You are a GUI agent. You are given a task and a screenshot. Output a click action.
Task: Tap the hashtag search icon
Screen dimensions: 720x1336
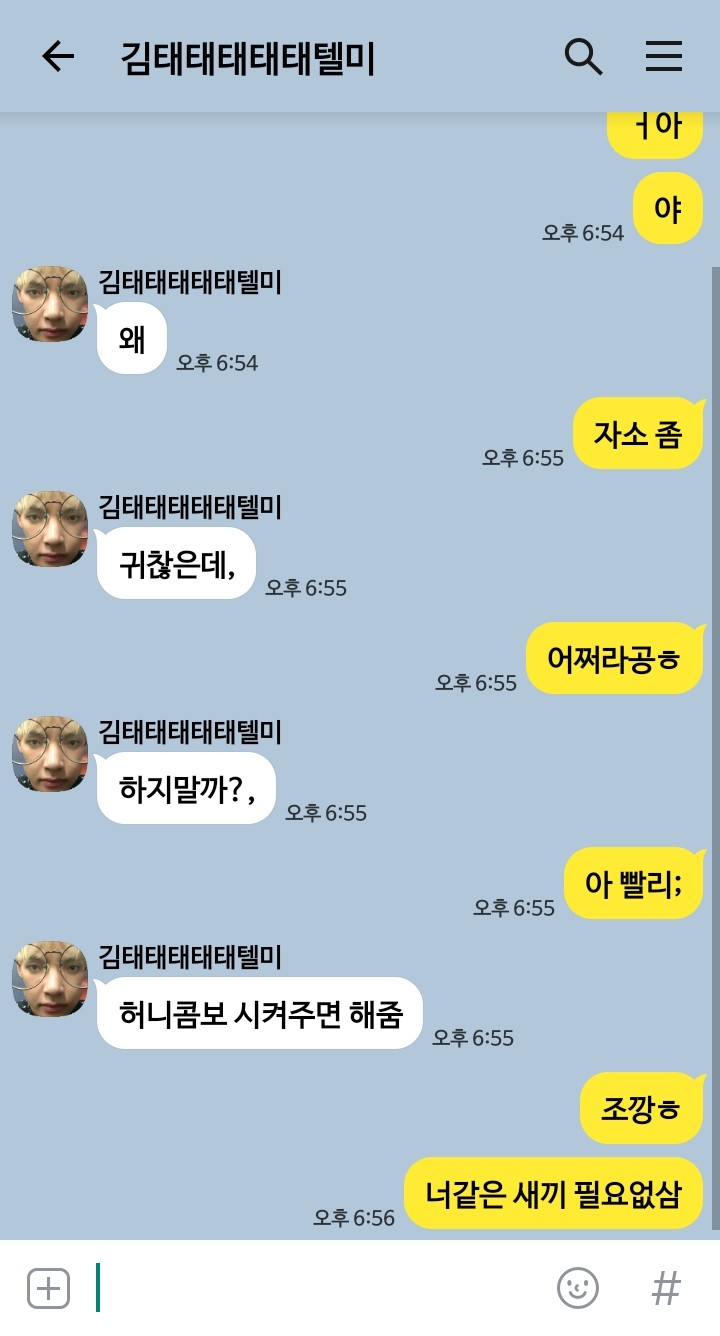click(x=666, y=1288)
